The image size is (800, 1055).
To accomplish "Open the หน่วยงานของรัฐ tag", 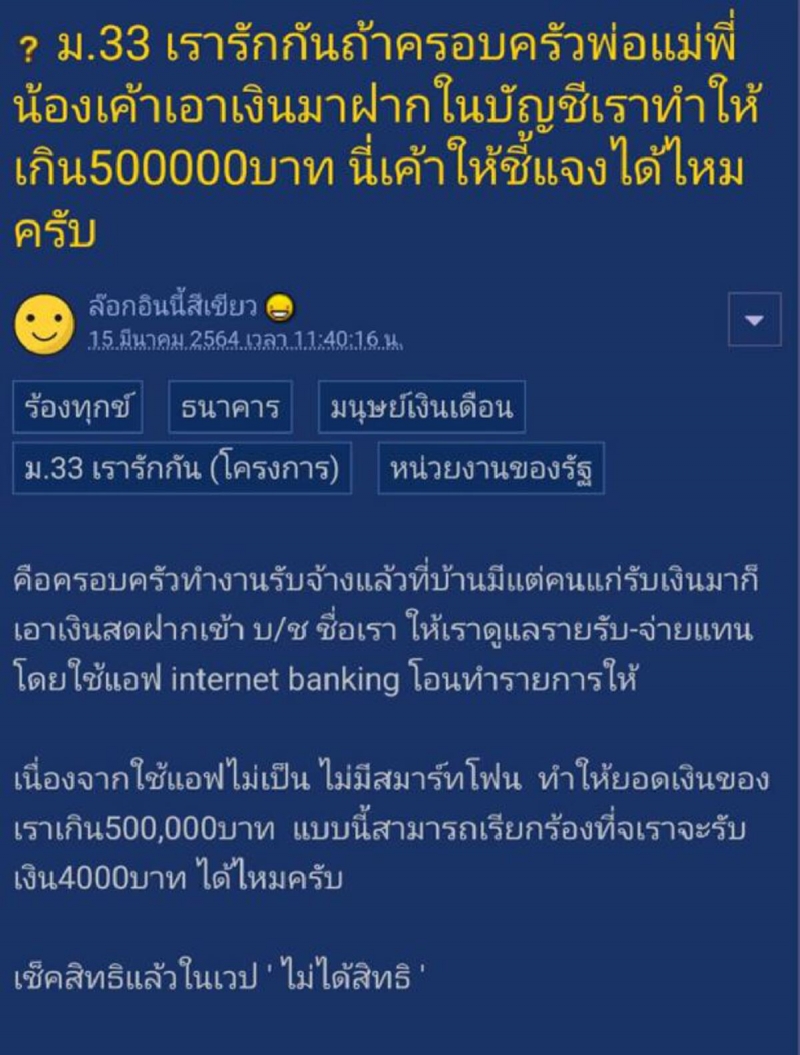I will pyautogui.click(x=490, y=468).
